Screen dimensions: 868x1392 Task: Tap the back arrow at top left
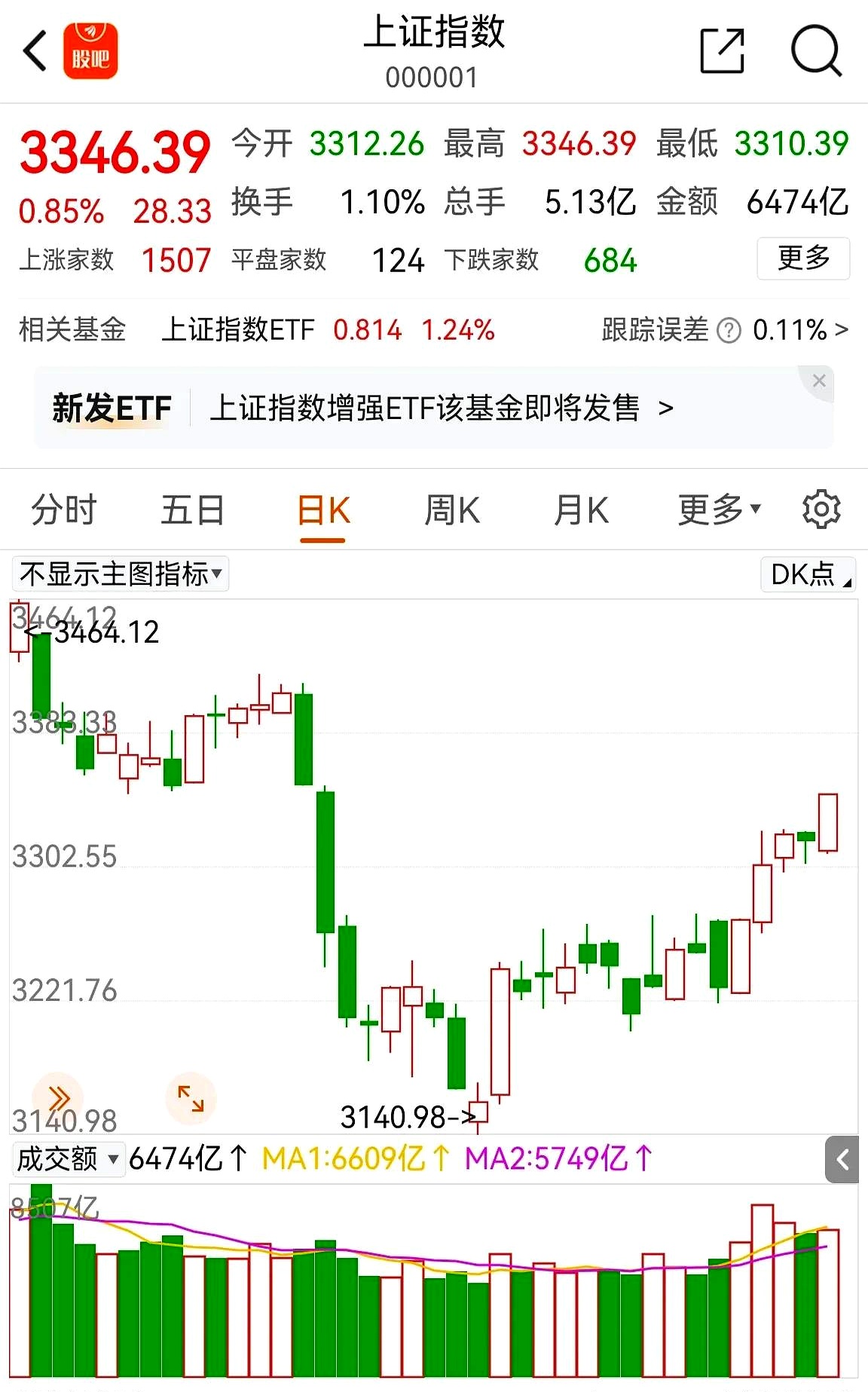coord(33,51)
